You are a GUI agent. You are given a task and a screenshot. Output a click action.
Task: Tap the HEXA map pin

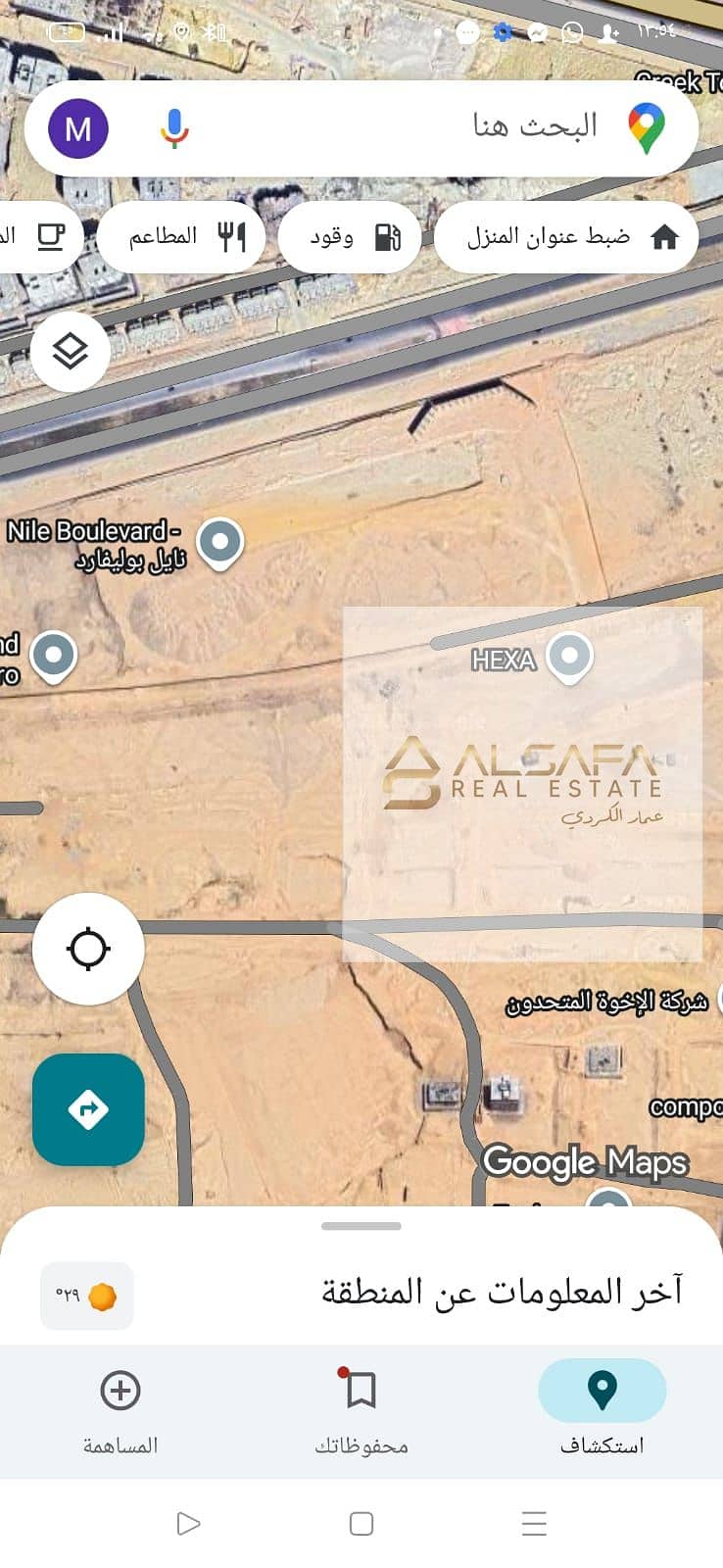[x=569, y=657]
